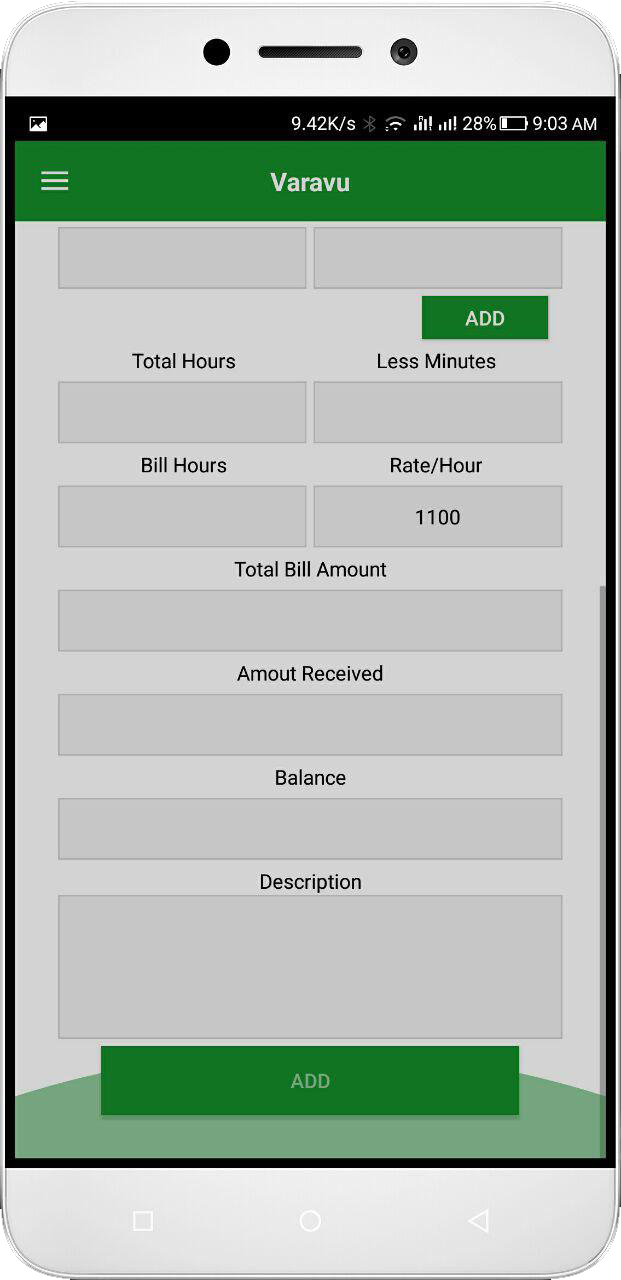Viewport: 621px width, 1280px height.
Task: Focus the Total Hours field
Action: (x=182, y=412)
